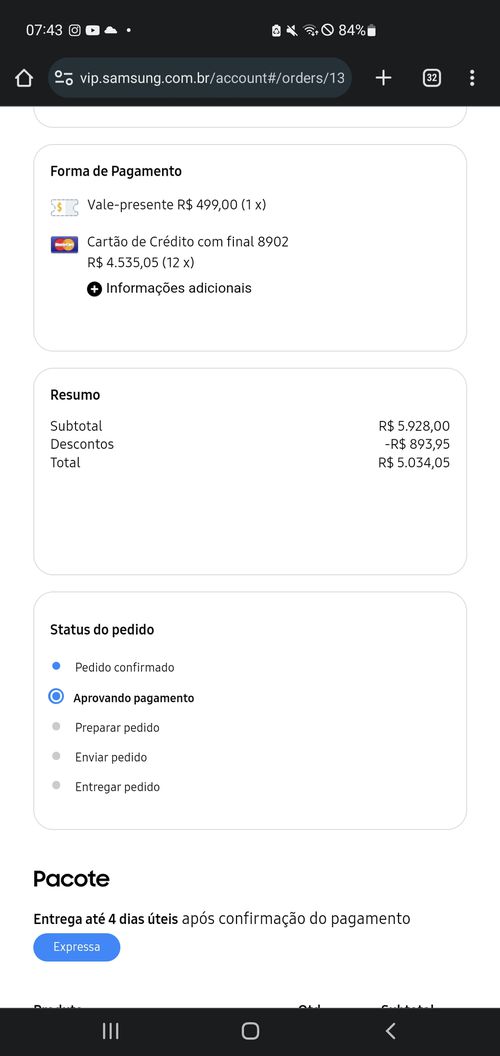The width and height of the screenshot is (500, 1056).
Task: View the 32 open tabs
Action: pos(431,78)
